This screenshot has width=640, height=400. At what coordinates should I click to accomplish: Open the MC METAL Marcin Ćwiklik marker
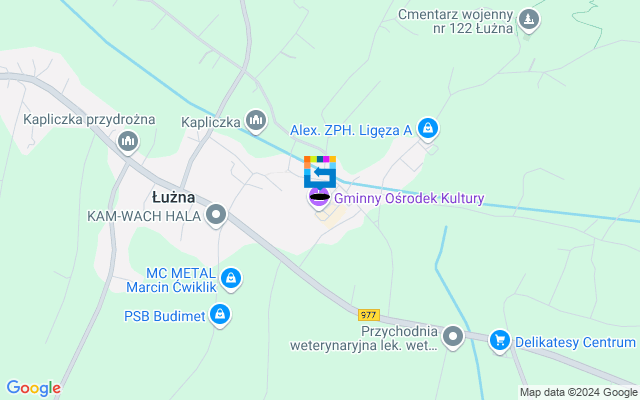231,278
